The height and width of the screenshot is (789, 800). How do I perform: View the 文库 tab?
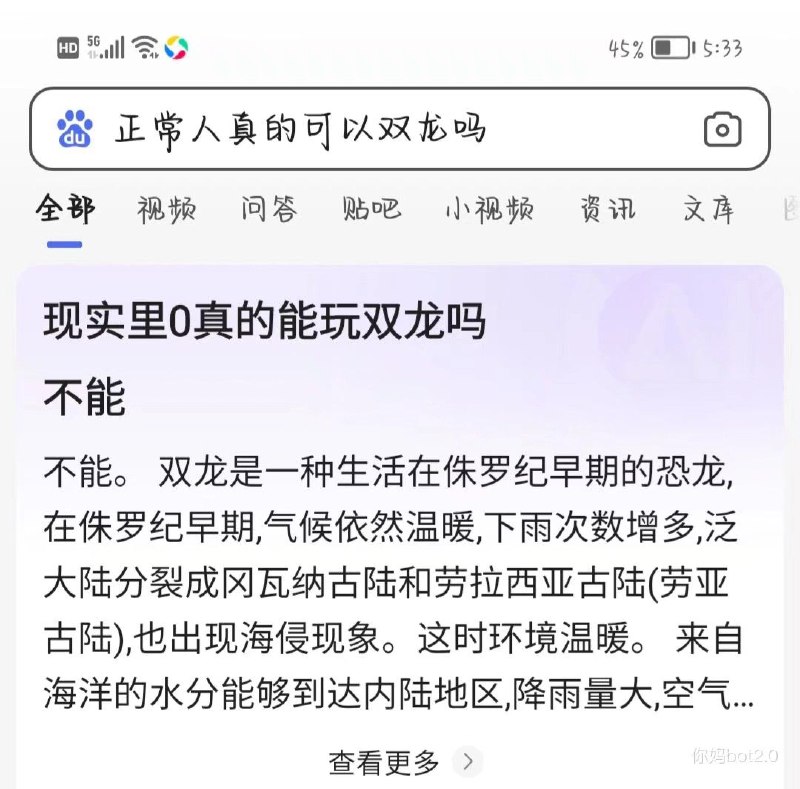click(x=709, y=210)
